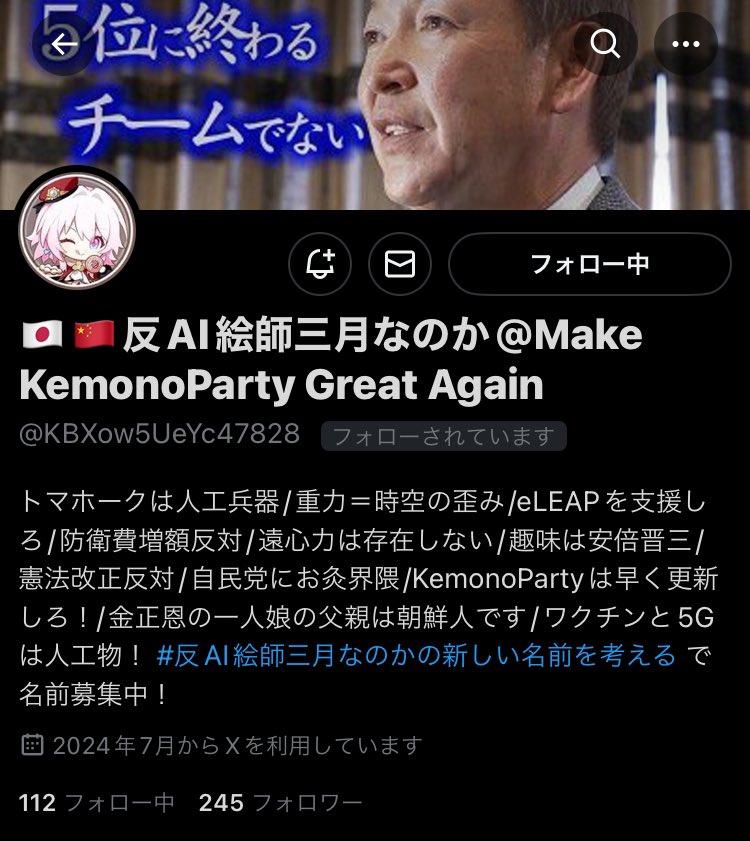Tap the フォロー中 button

(589, 264)
